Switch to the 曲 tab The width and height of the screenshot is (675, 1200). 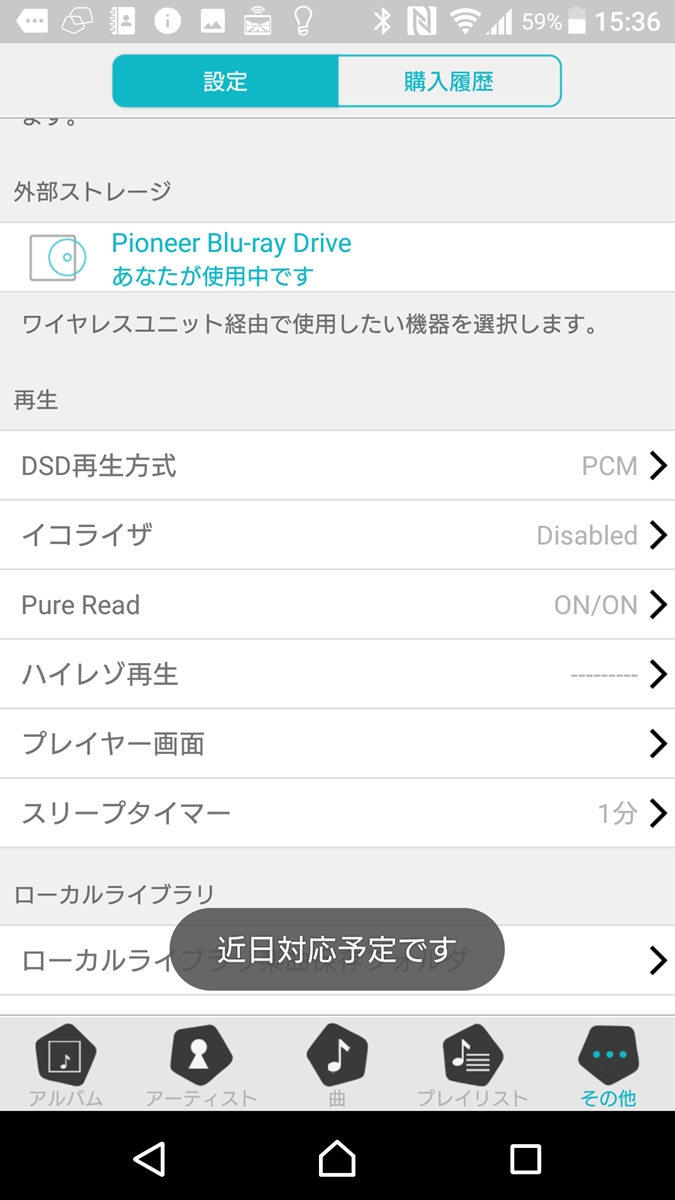337,1066
